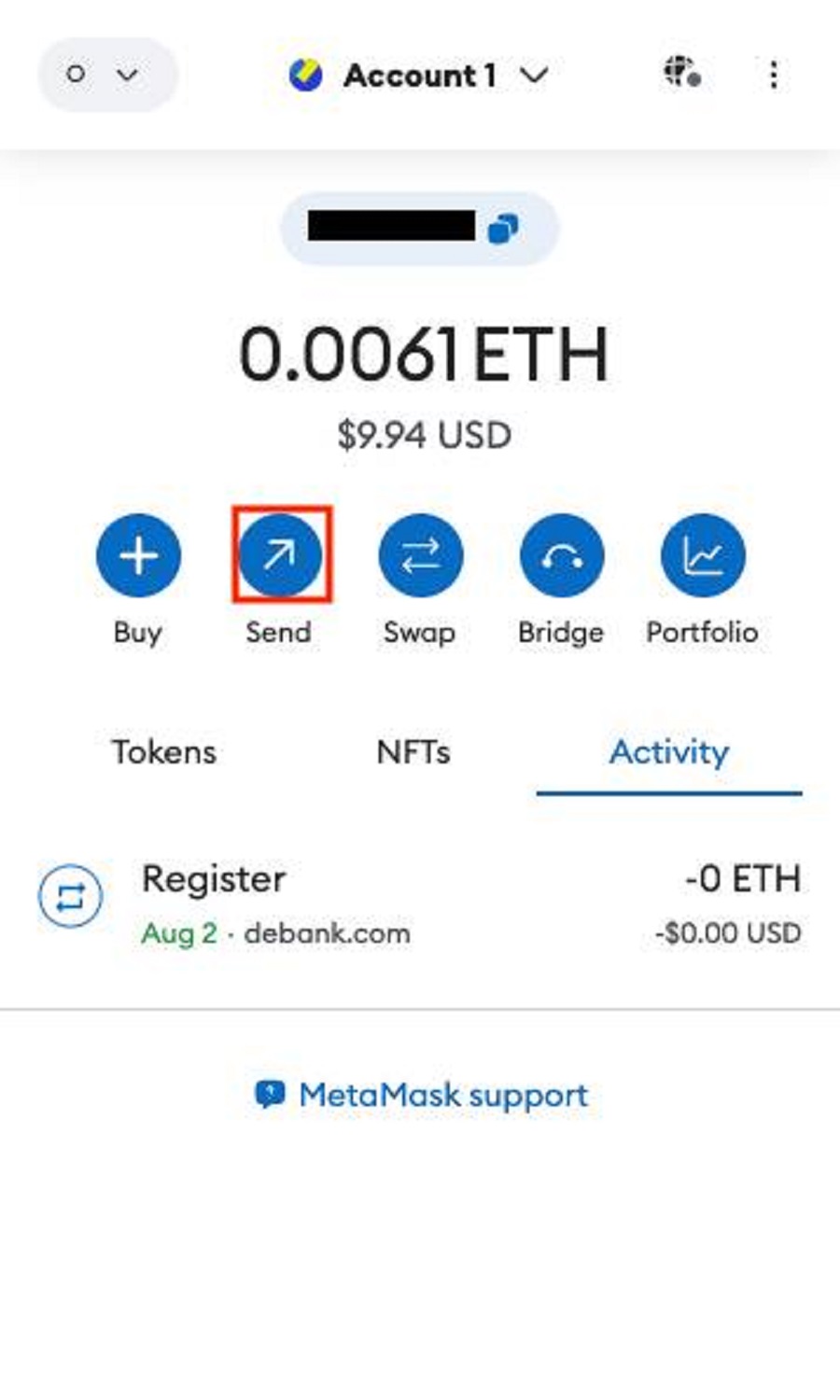Select the Activity tab
The width and height of the screenshot is (840, 1400).
[669, 752]
